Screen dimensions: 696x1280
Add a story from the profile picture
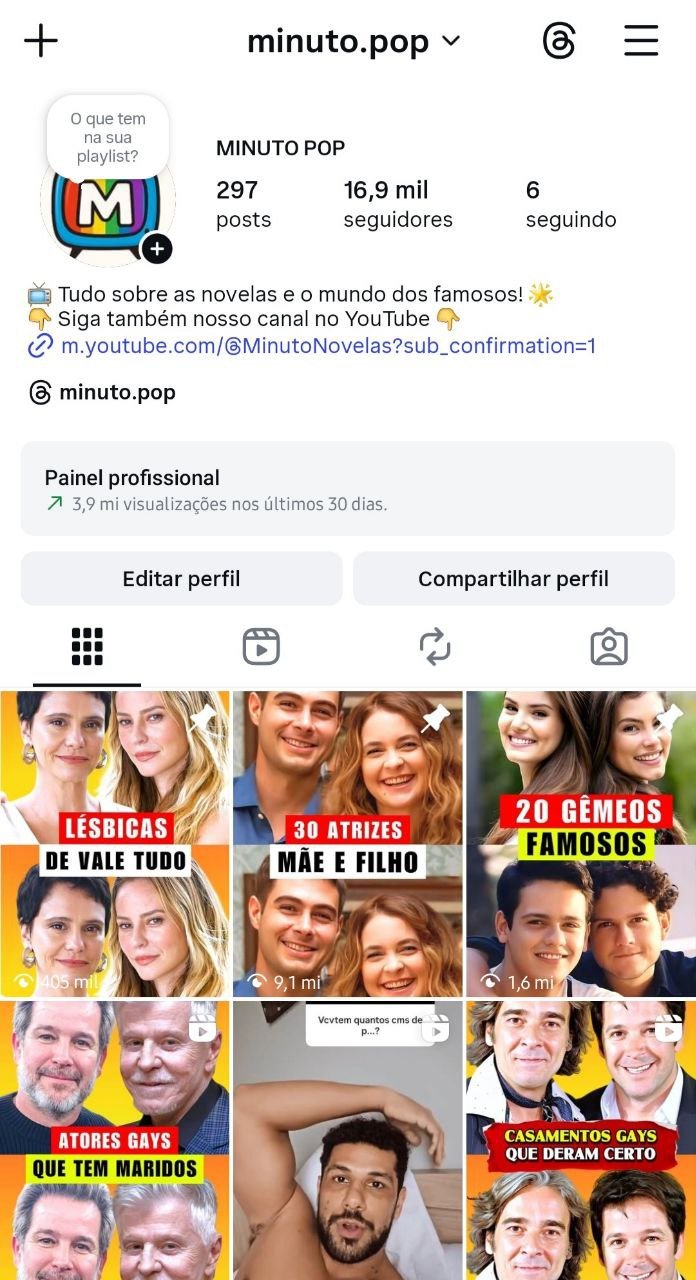(157, 248)
